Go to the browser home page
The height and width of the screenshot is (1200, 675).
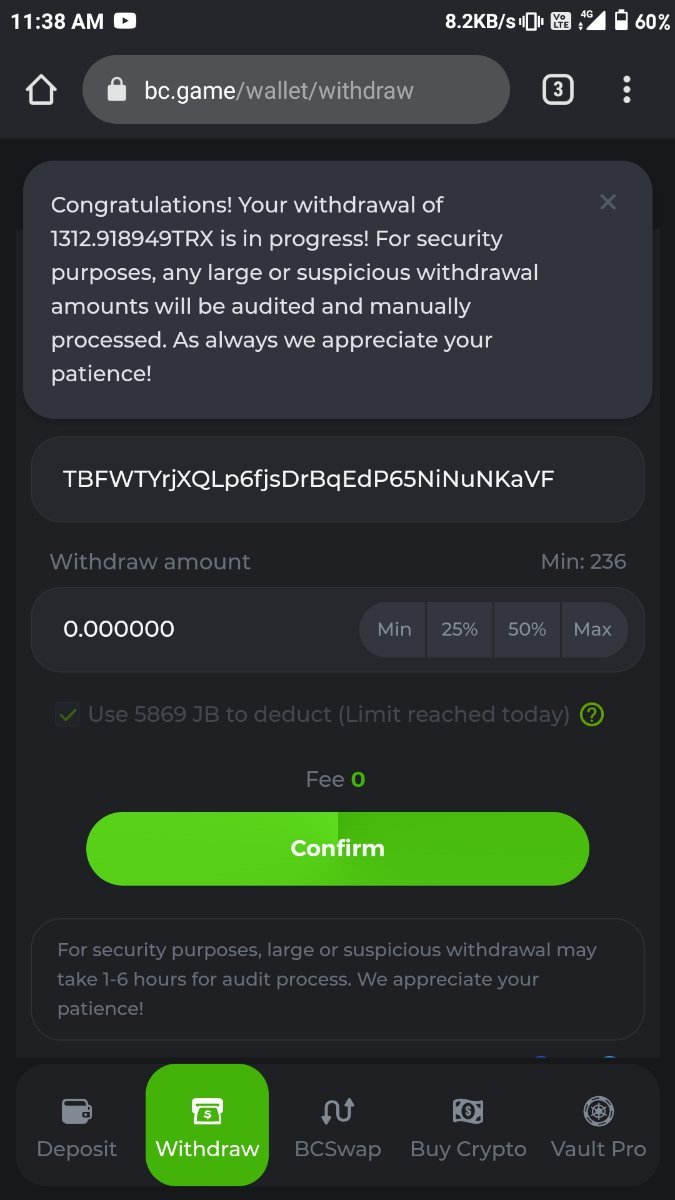pyautogui.click(x=41, y=90)
